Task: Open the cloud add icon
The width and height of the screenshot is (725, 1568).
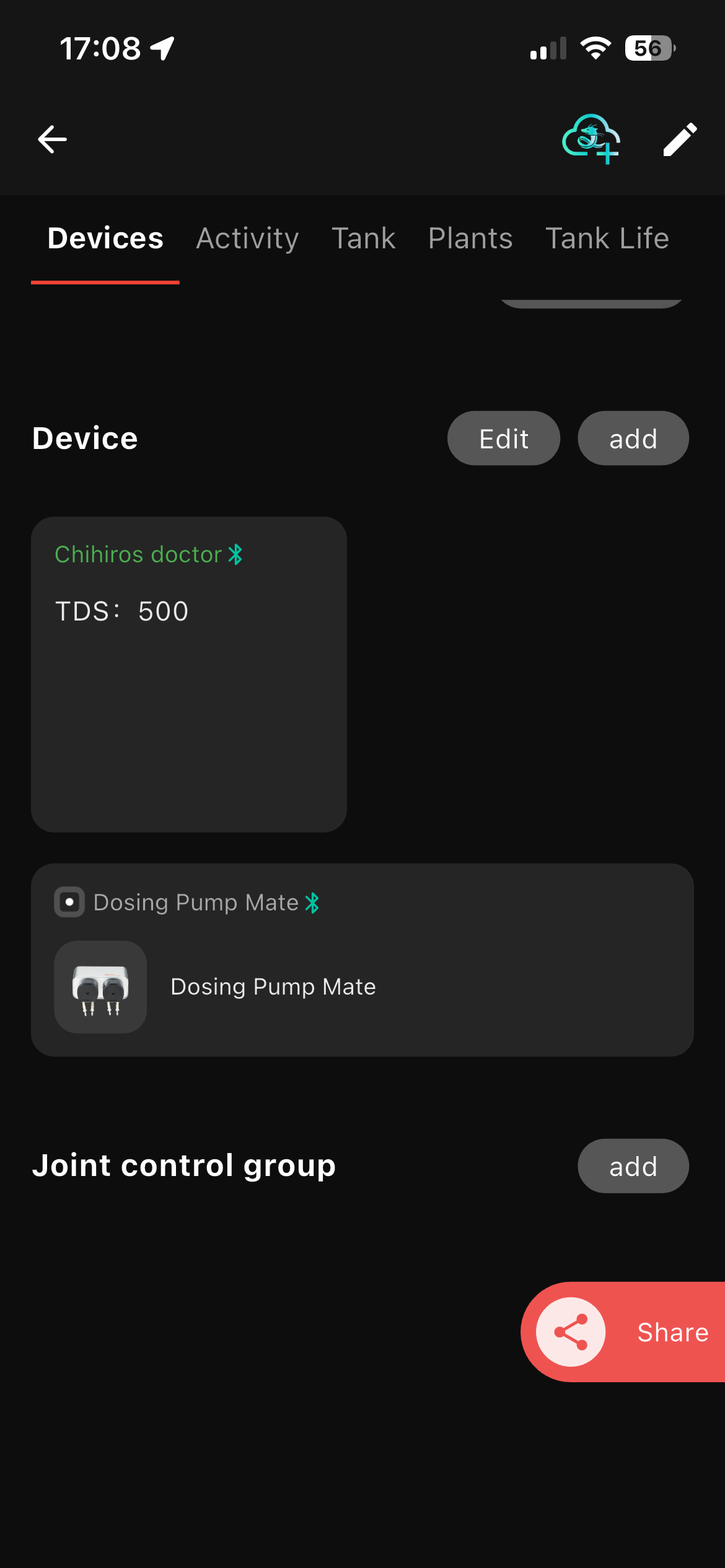Action: pos(591,139)
